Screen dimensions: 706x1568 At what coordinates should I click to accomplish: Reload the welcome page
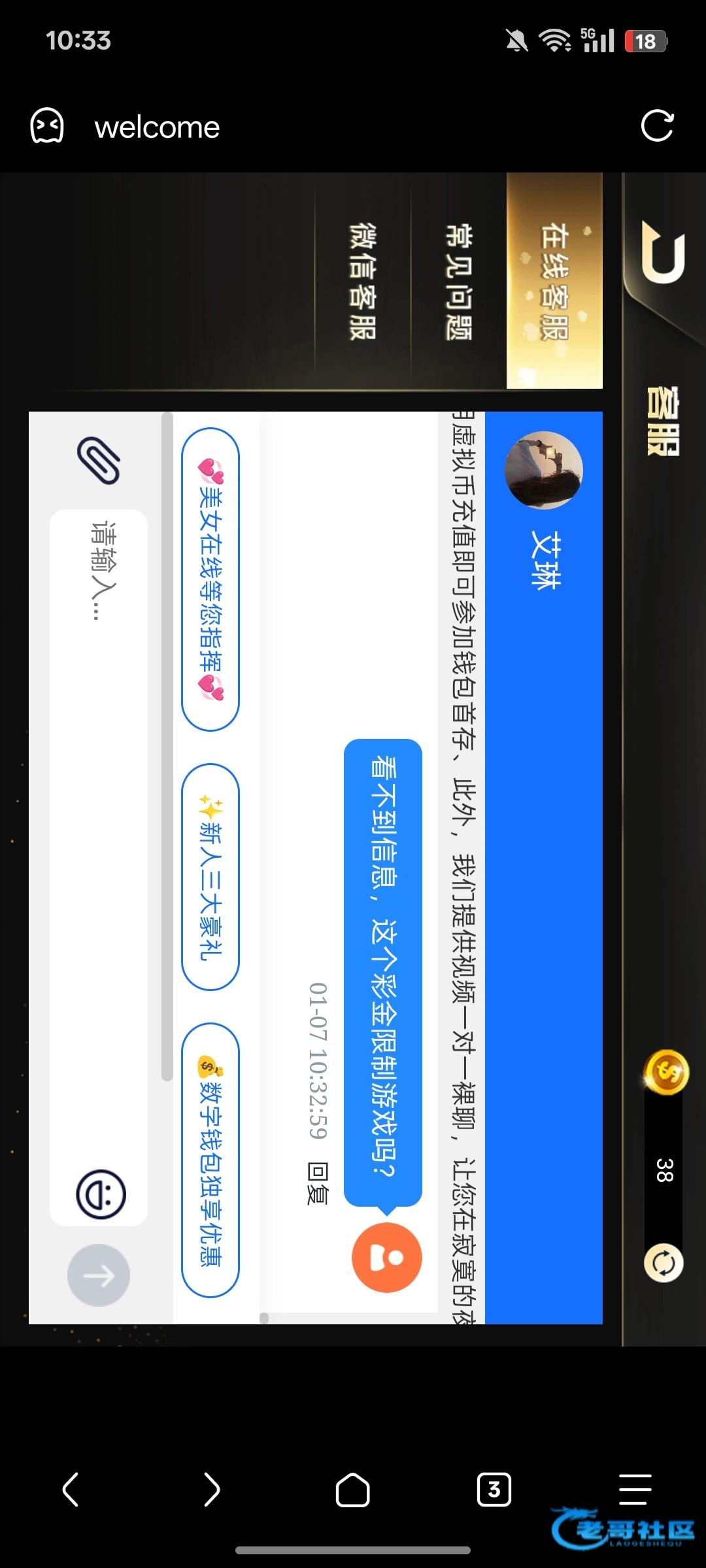tap(657, 126)
